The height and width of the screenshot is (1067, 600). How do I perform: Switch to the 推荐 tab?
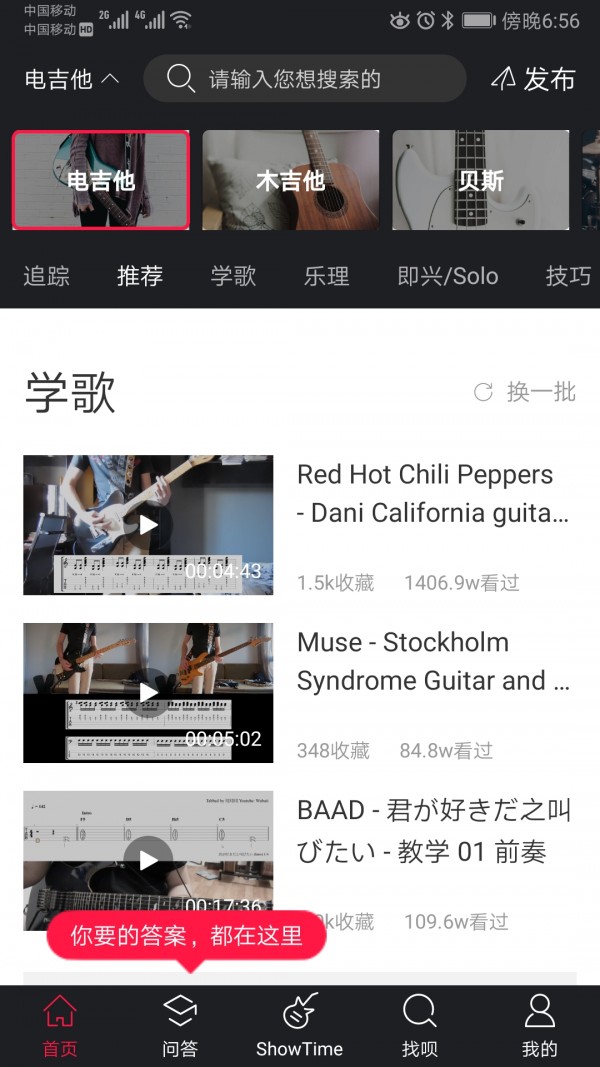pyautogui.click(x=140, y=276)
